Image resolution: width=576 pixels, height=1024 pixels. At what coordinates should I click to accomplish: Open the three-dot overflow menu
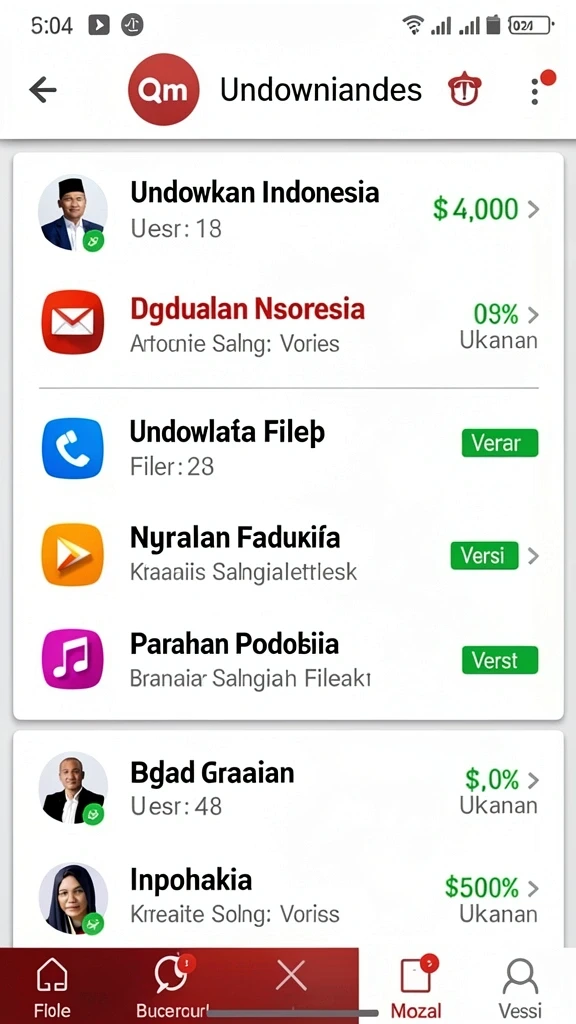tap(535, 91)
